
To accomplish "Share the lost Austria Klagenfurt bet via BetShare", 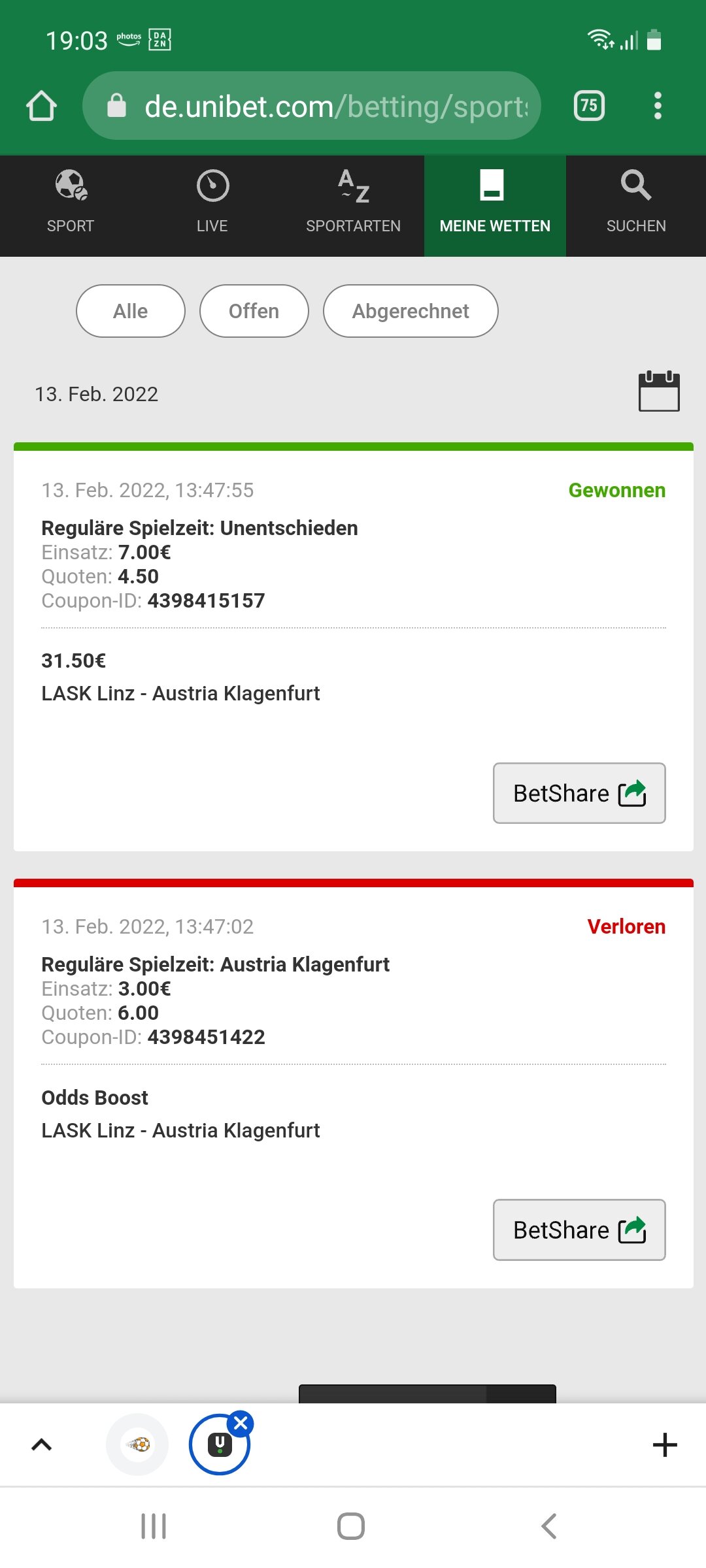I will coord(579,1230).
